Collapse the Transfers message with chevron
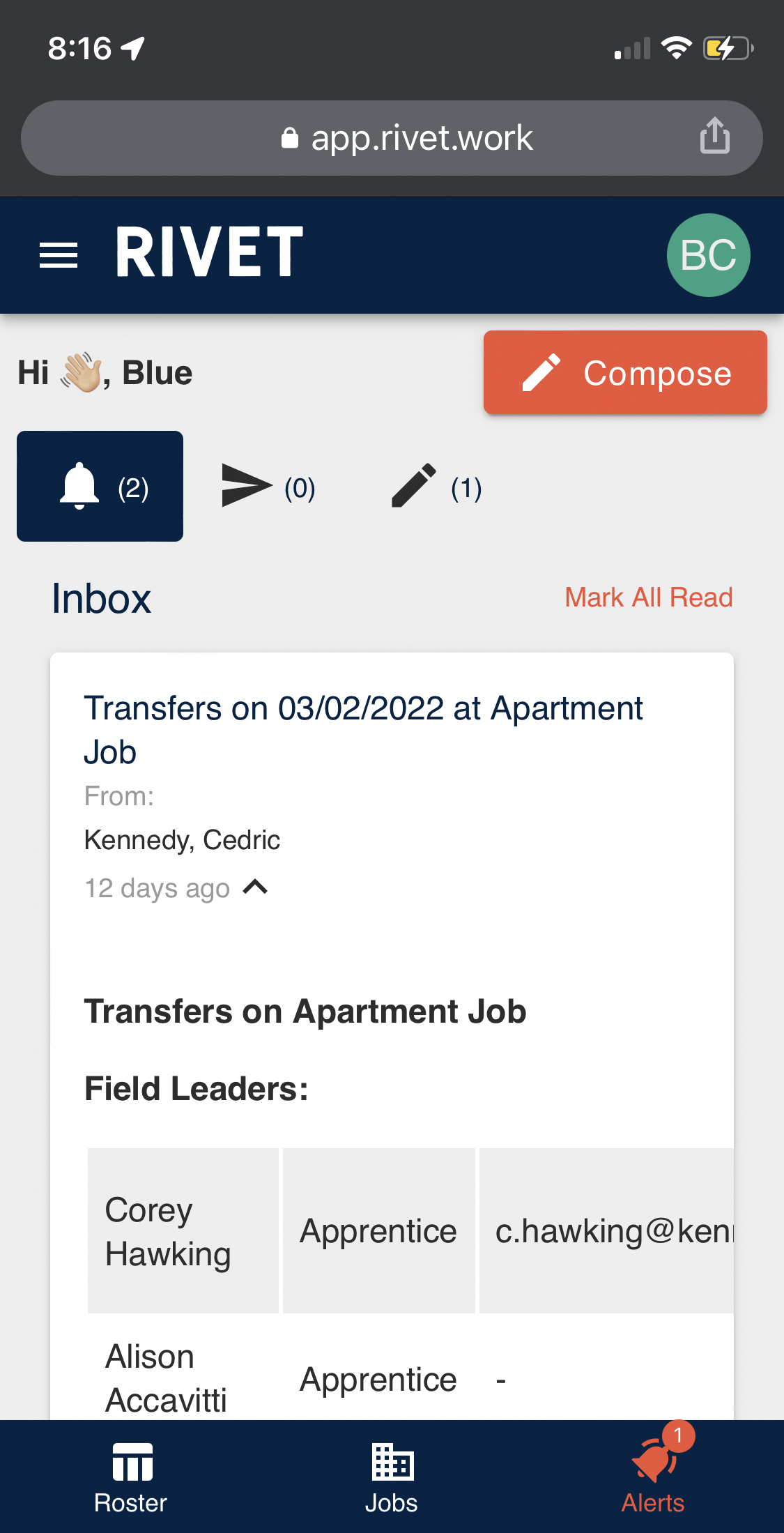784x1533 pixels. coord(255,887)
